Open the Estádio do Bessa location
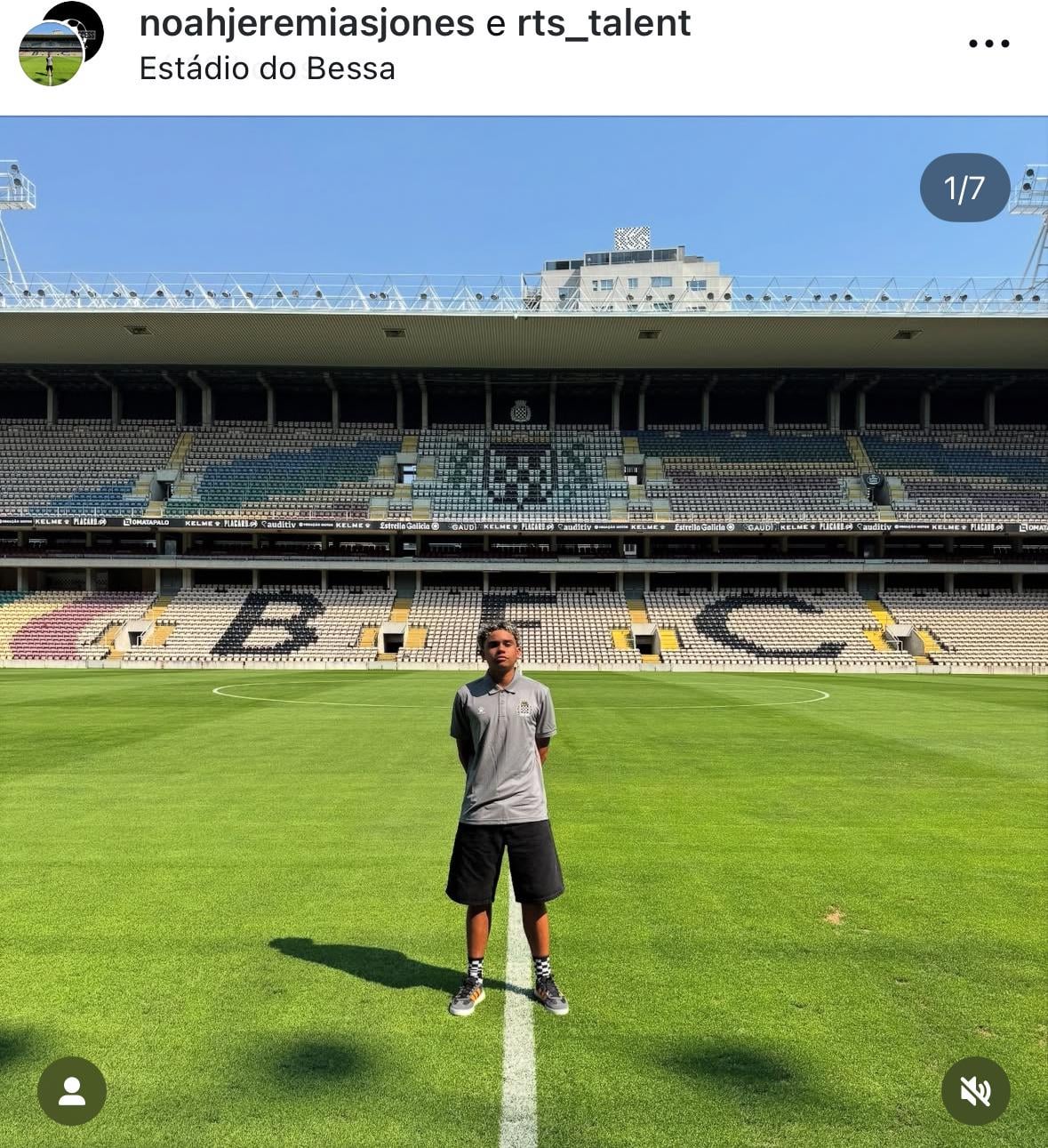Viewport: 1048px width, 1148px height. point(267,69)
